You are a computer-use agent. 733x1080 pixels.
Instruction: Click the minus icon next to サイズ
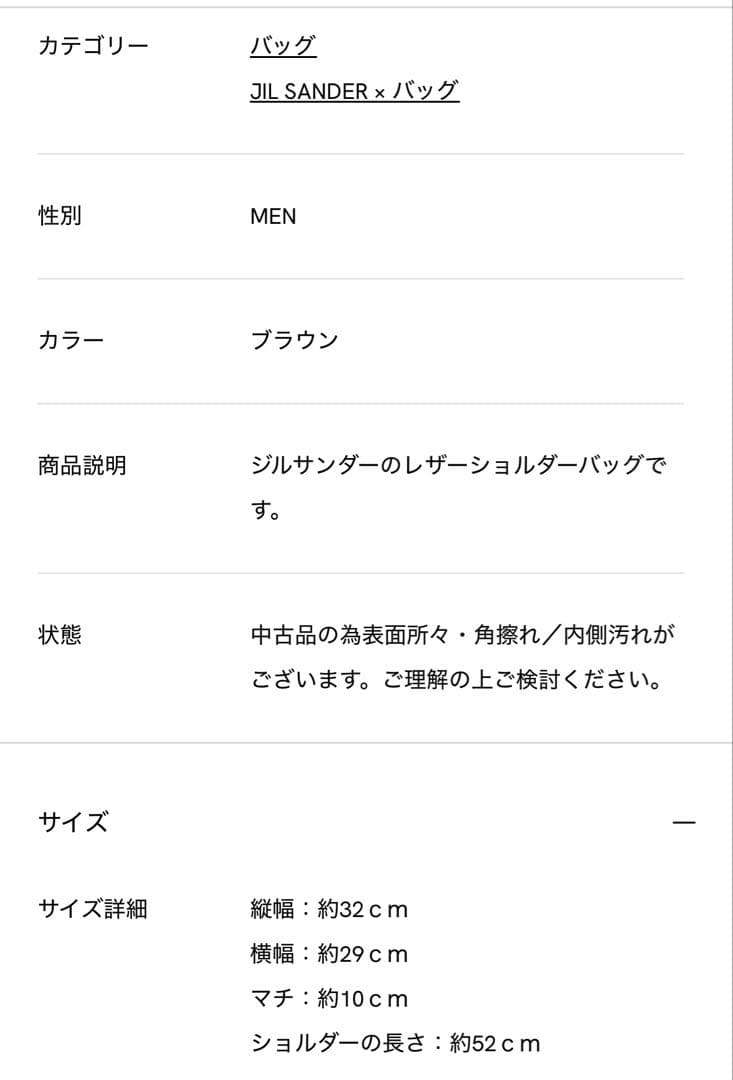coord(685,821)
